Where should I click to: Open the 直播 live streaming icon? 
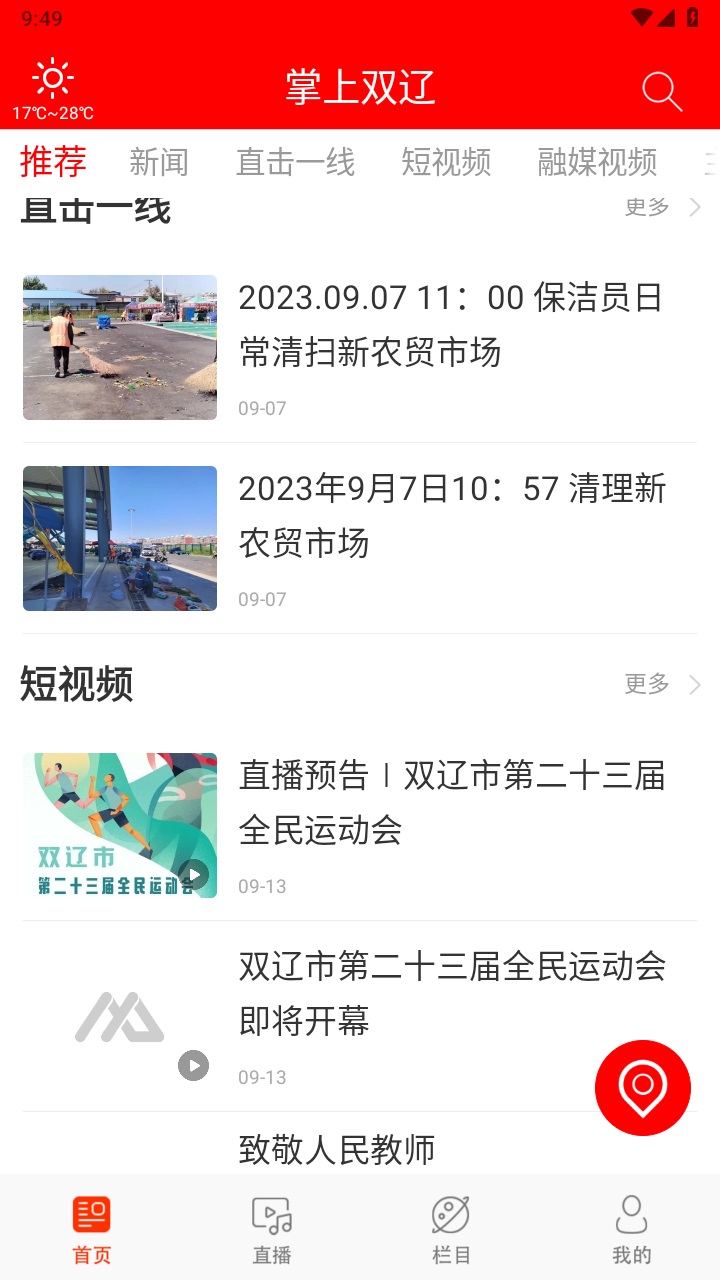pos(271,1213)
